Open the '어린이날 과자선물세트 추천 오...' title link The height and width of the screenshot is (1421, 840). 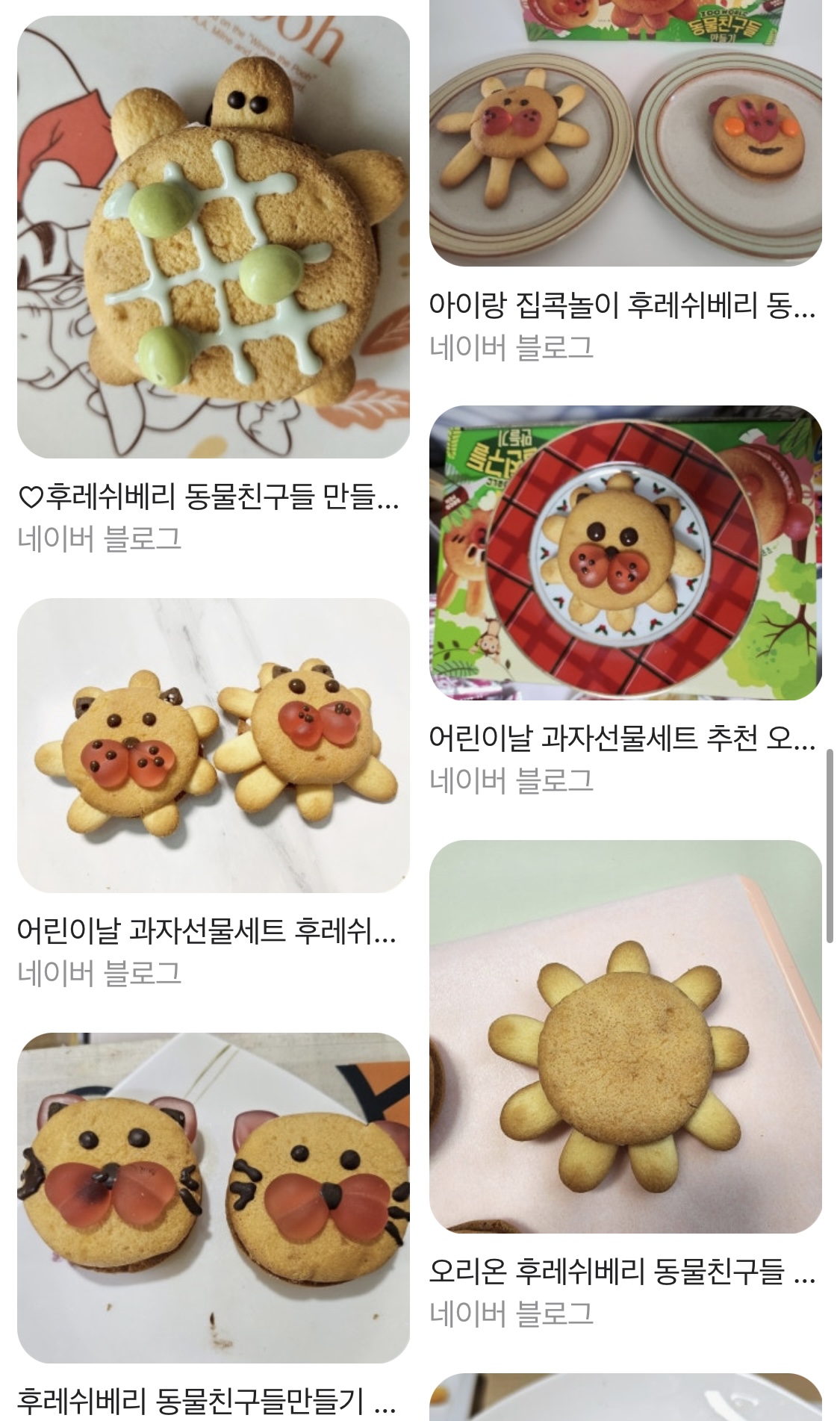[x=623, y=739]
